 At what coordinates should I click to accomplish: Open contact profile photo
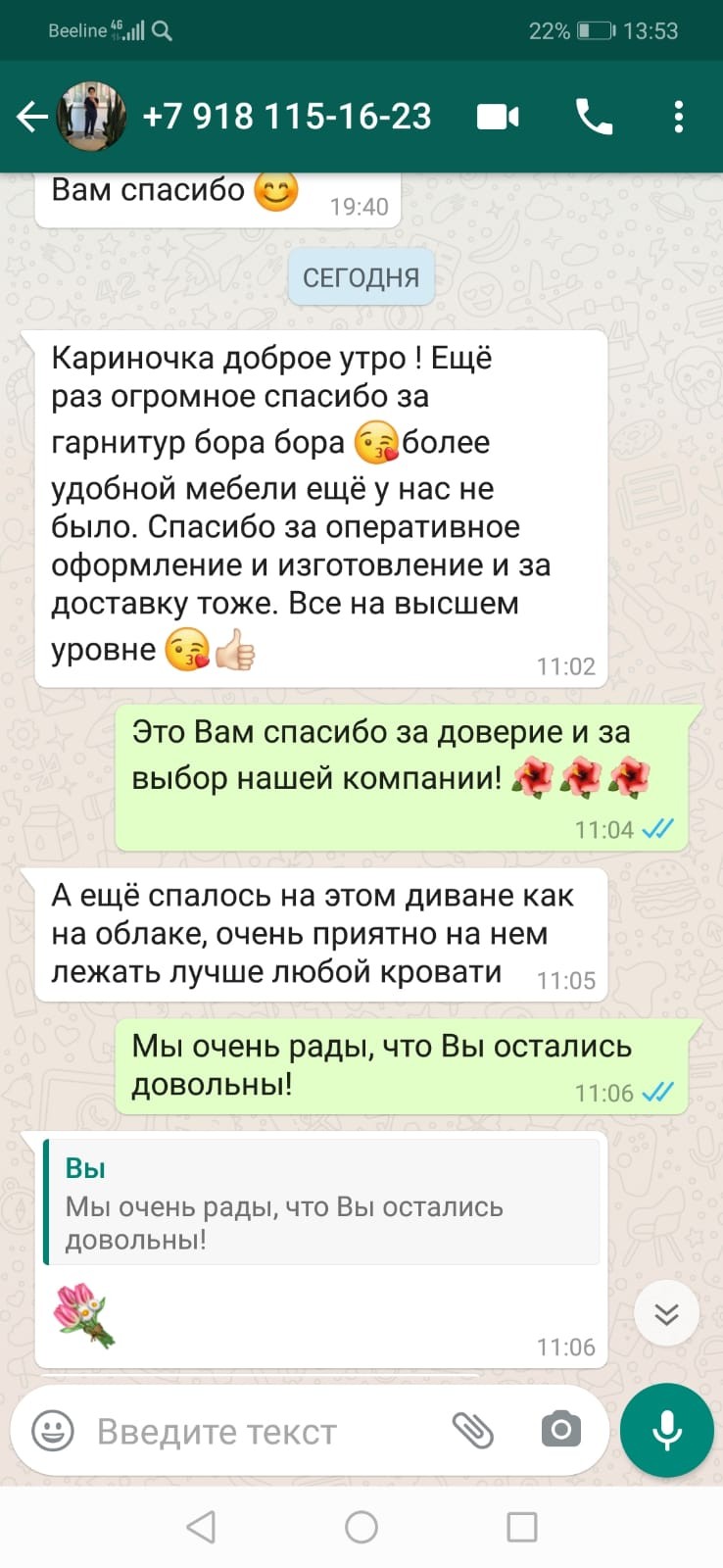(92, 117)
